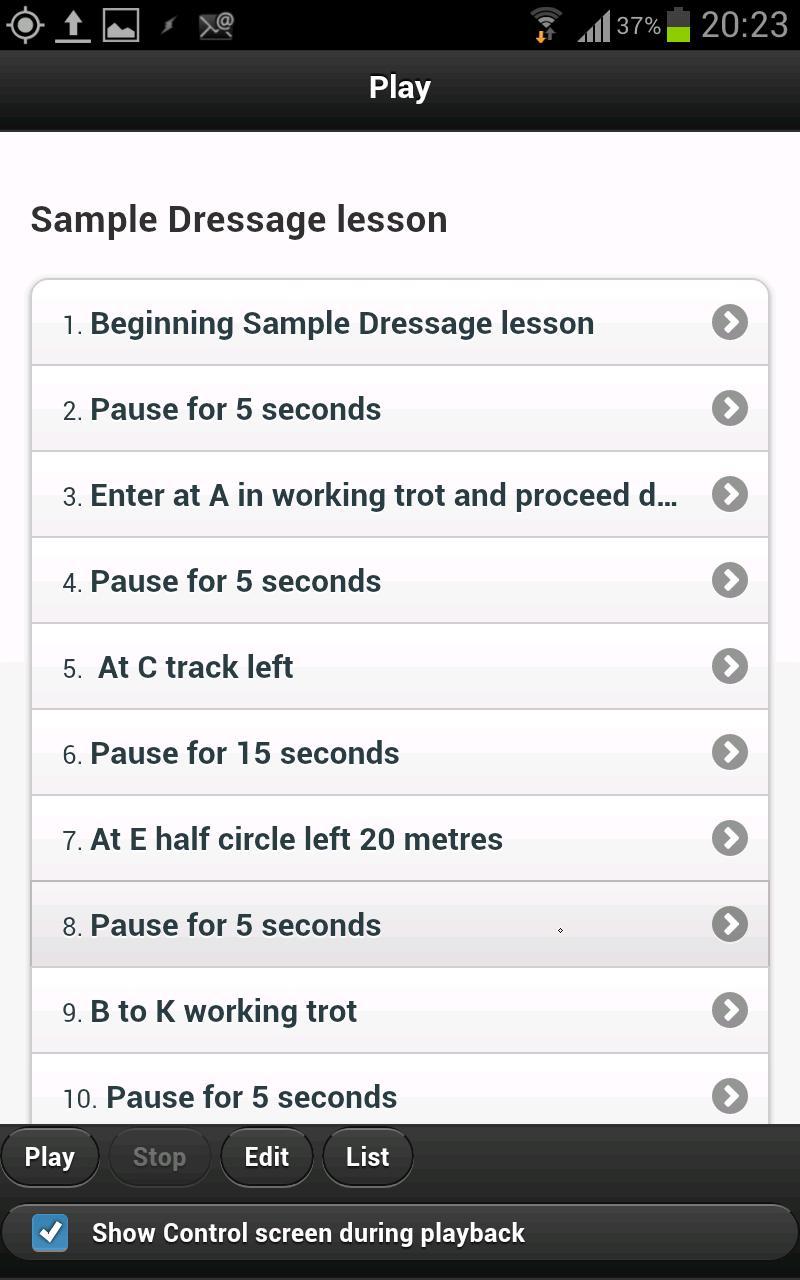This screenshot has width=800, height=1280.
Task: Tap the gallery image icon in status bar
Action: (x=120, y=24)
